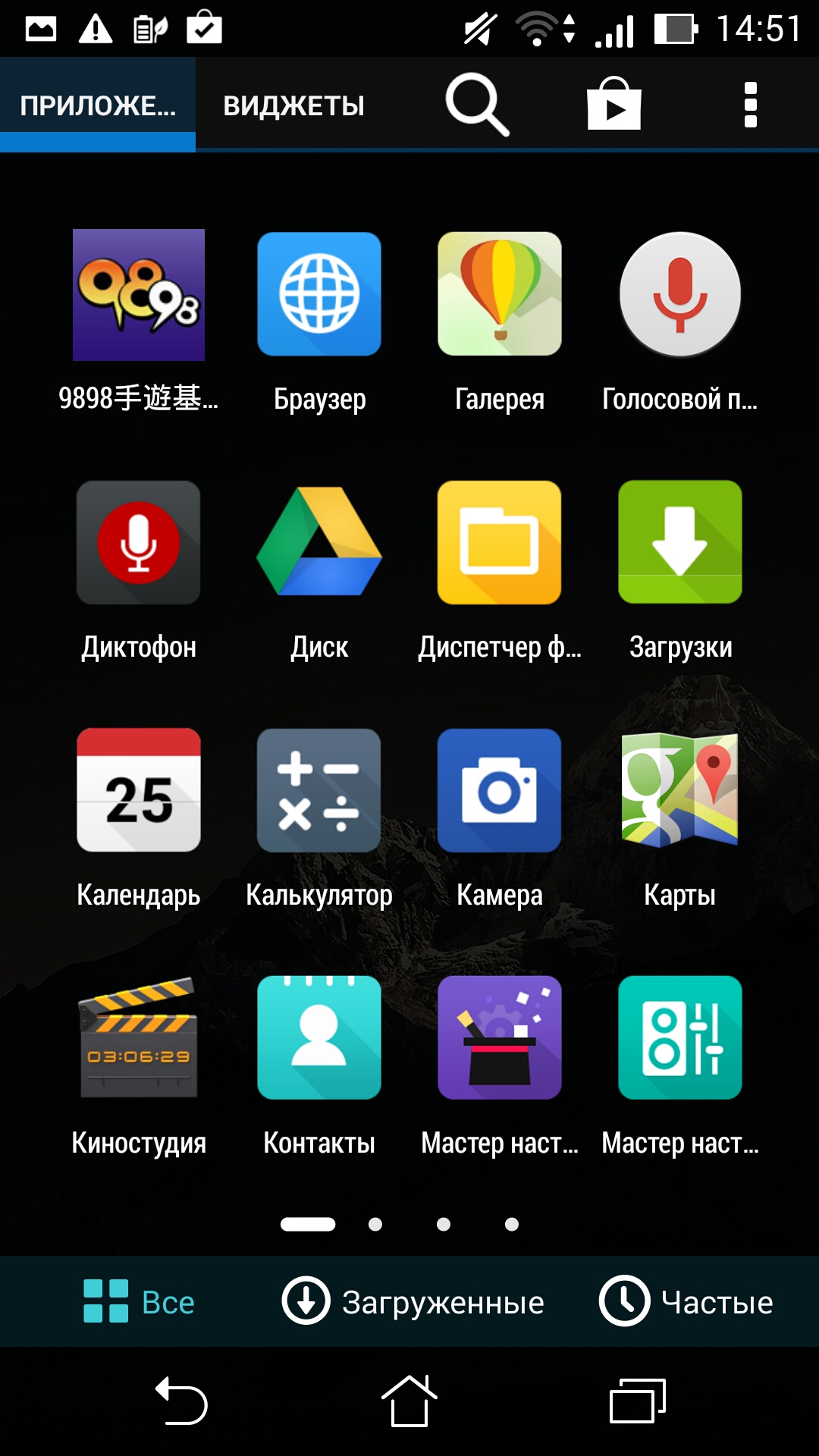This screenshot has height=1456, width=819.
Task: Show the Загруженные apps filter
Action: pos(413,1301)
